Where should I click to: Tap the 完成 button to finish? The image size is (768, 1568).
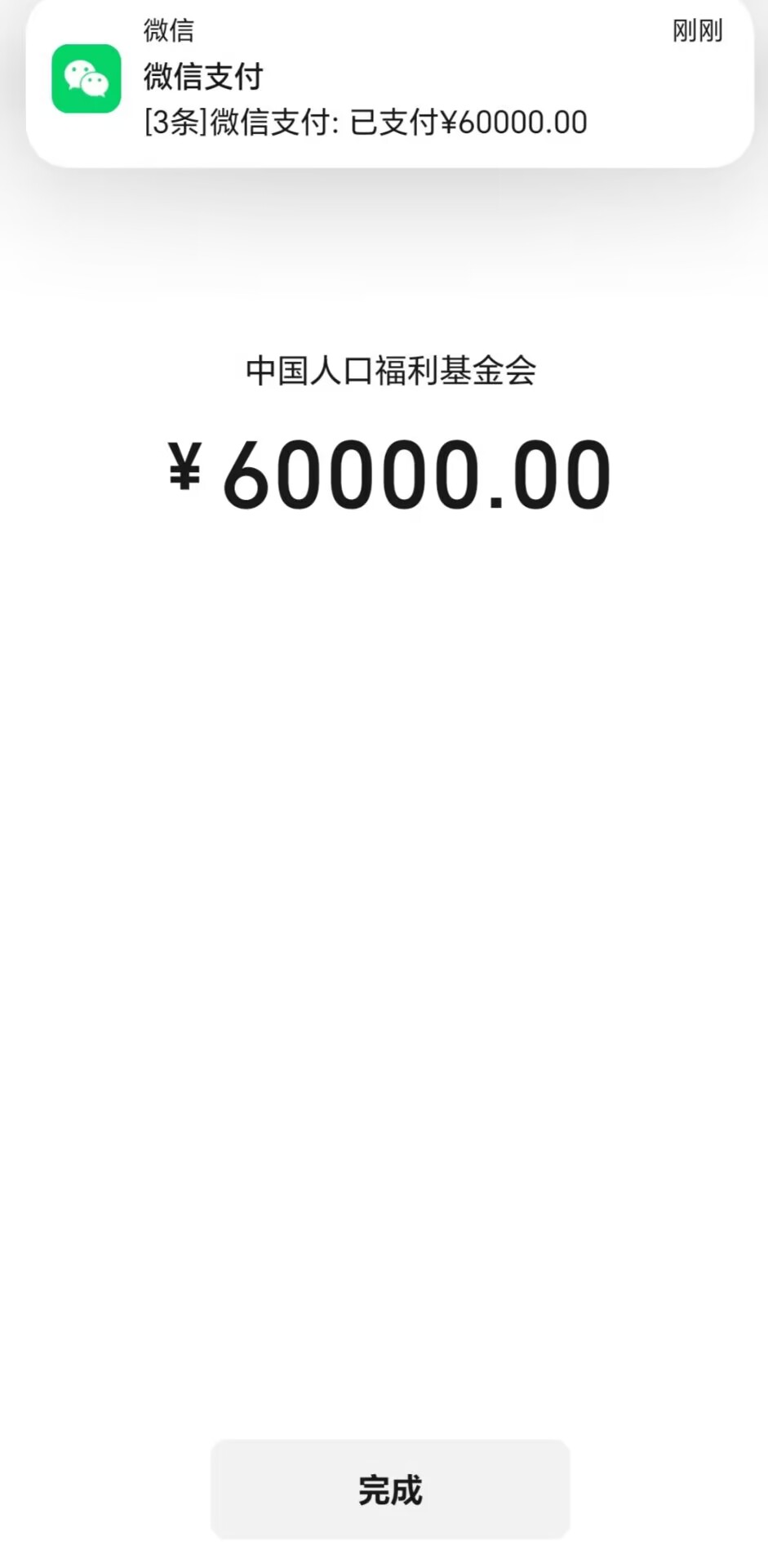point(390,1489)
